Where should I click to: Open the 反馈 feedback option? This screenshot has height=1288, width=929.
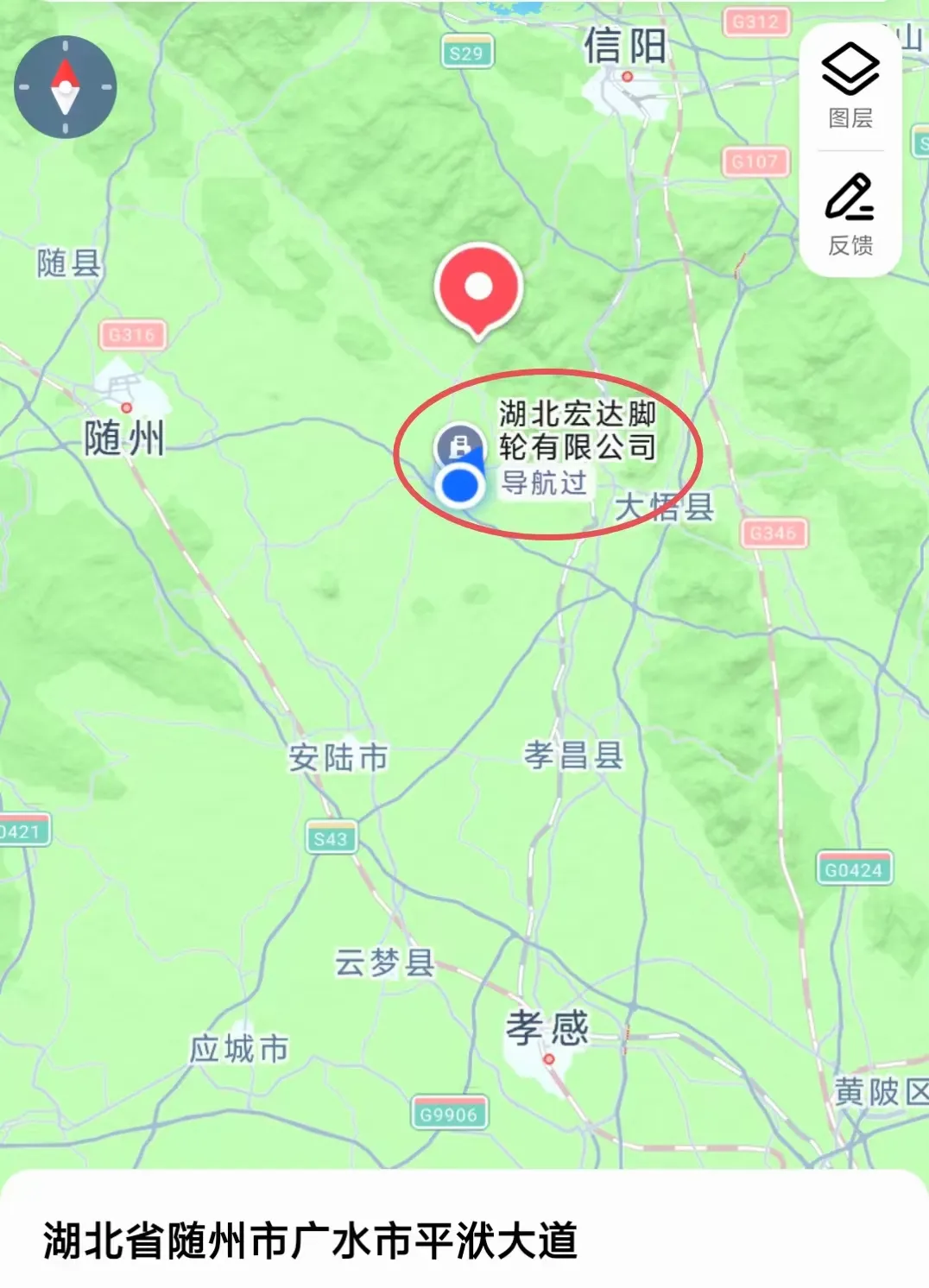tap(850, 213)
